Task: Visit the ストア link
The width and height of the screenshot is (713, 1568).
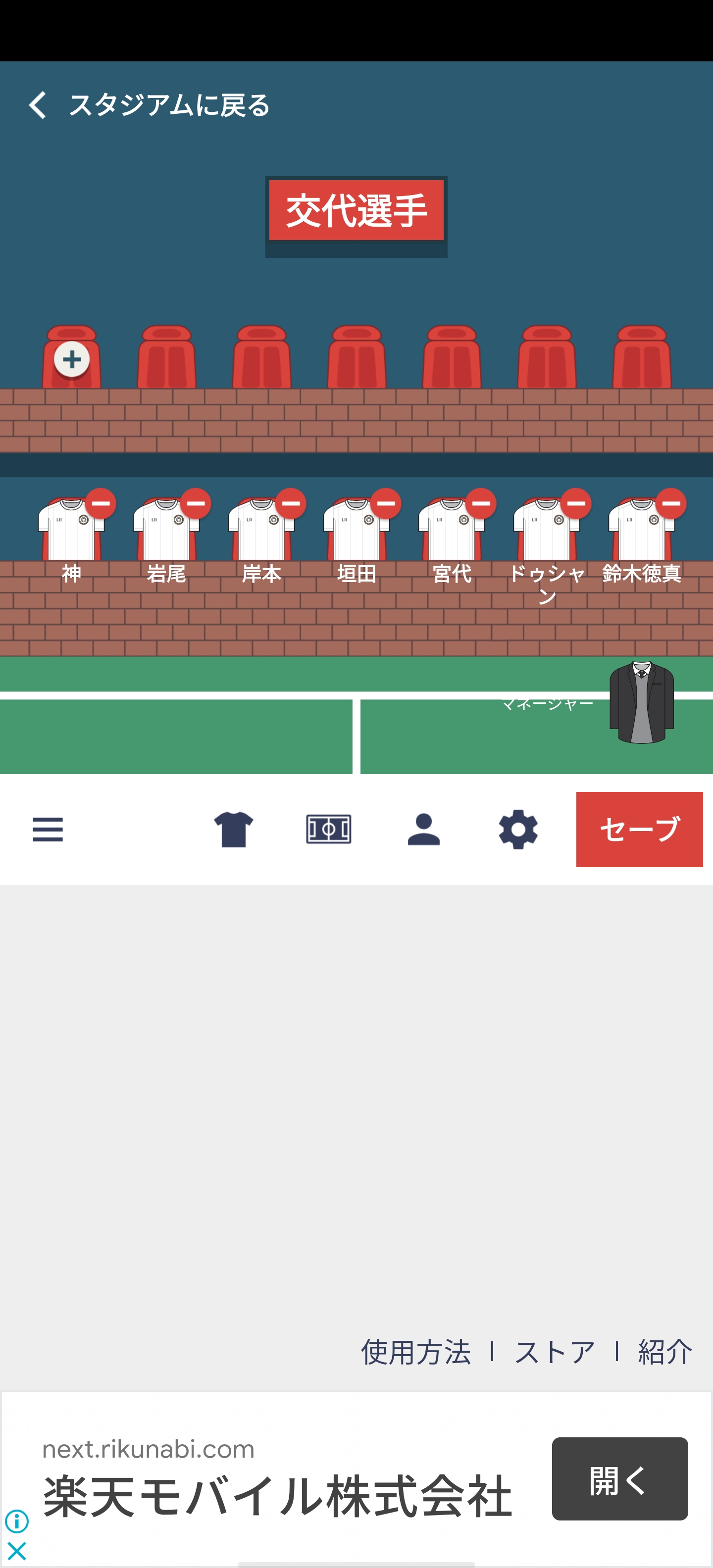Action: 554,1352
